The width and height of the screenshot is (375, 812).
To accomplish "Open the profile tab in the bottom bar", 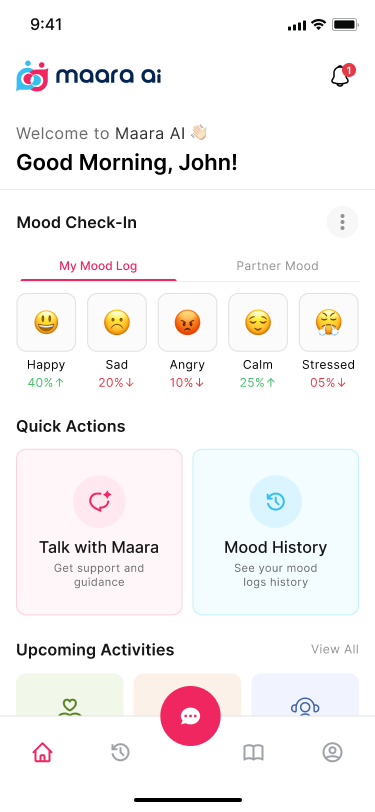I will [333, 752].
